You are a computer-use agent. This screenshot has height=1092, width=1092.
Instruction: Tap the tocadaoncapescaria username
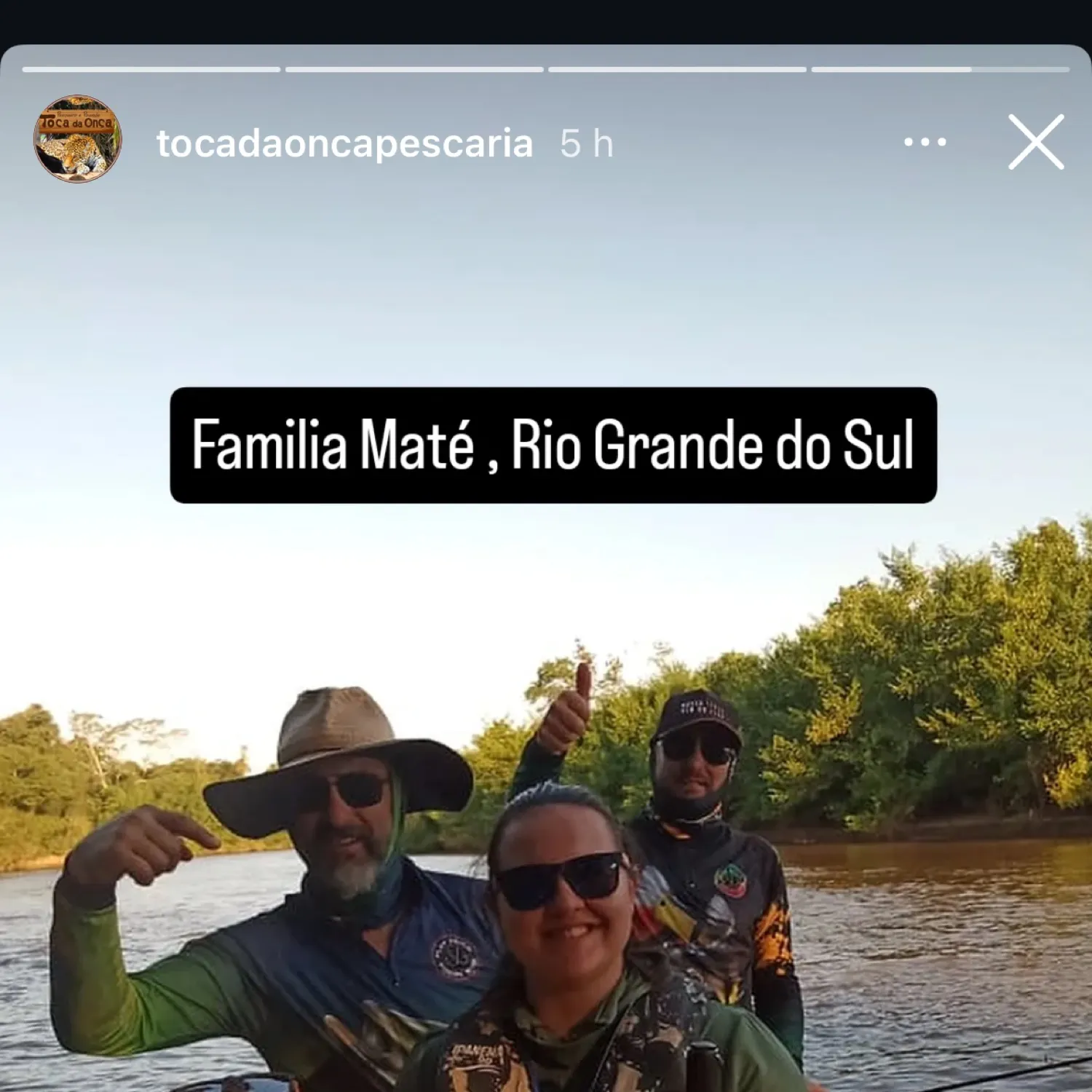click(x=344, y=143)
